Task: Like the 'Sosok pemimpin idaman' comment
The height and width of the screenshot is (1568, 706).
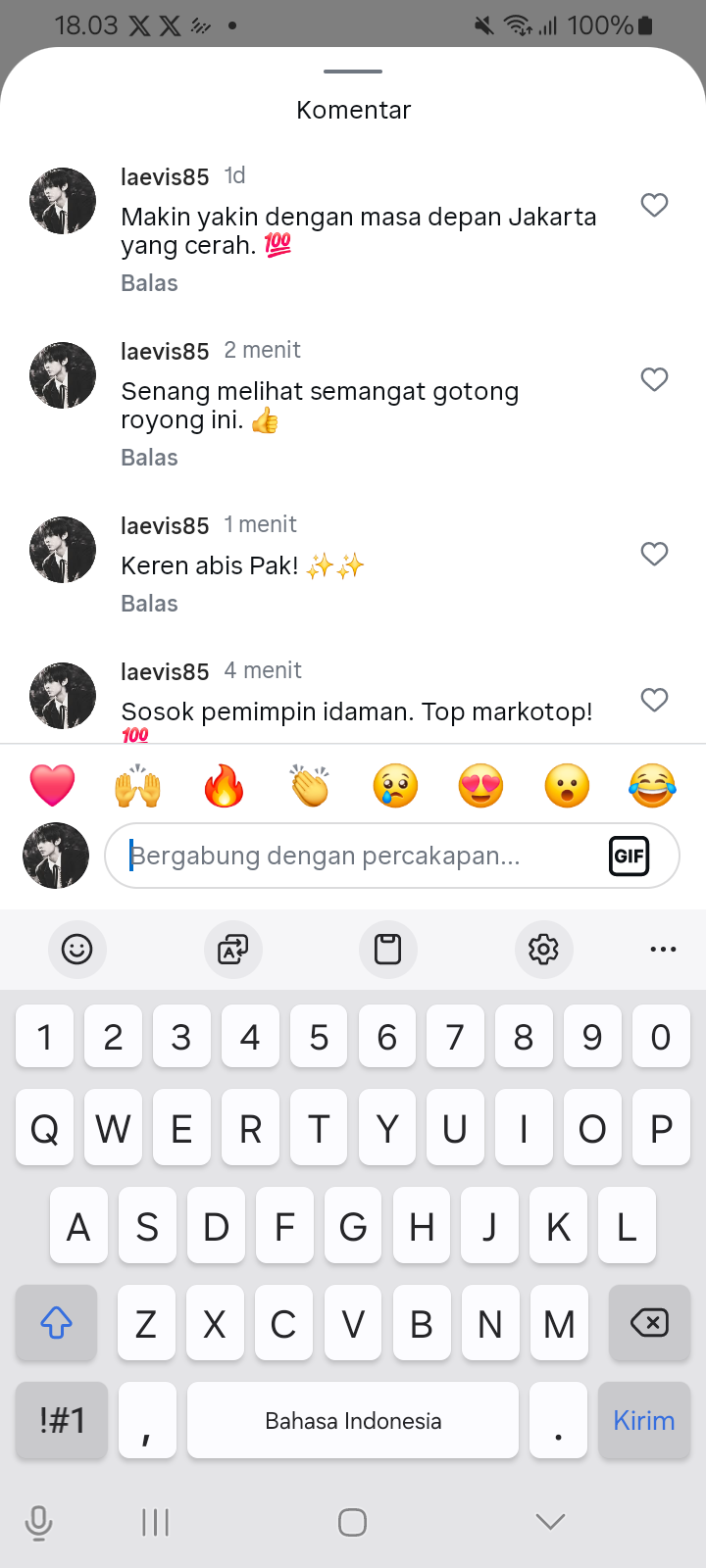Action: tap(654, 700)
